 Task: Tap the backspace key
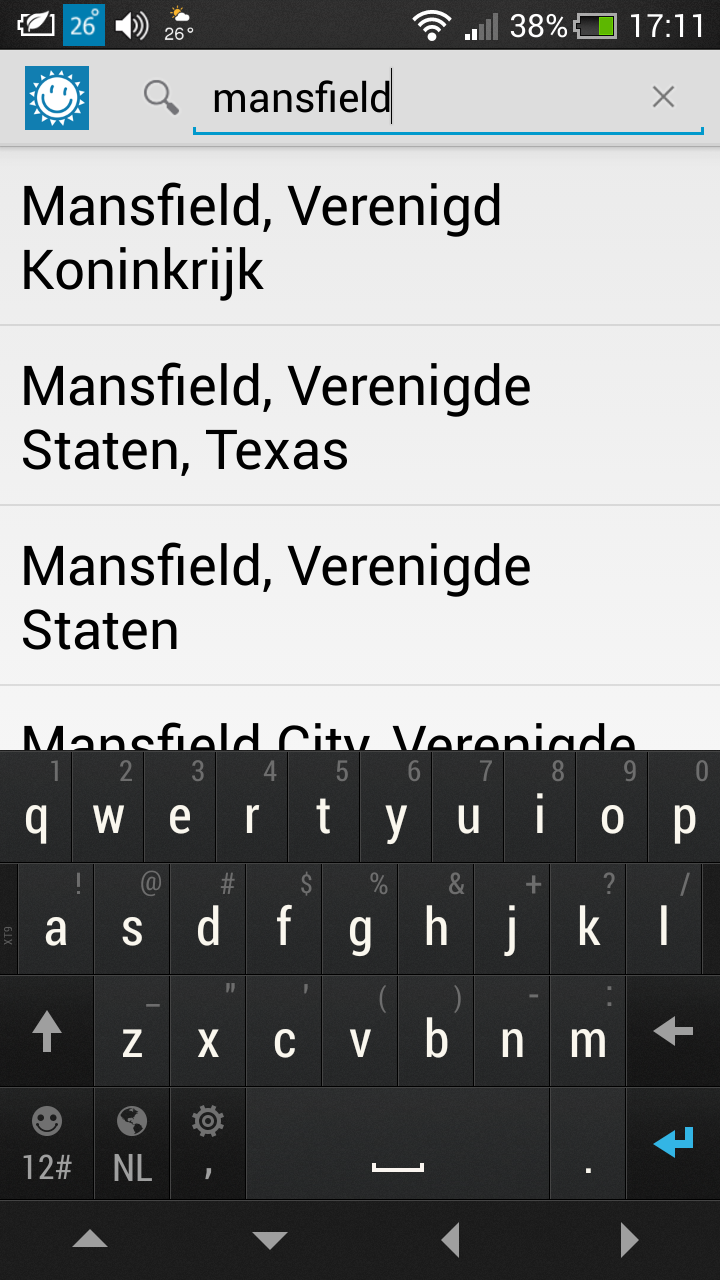coord(673,1032)
